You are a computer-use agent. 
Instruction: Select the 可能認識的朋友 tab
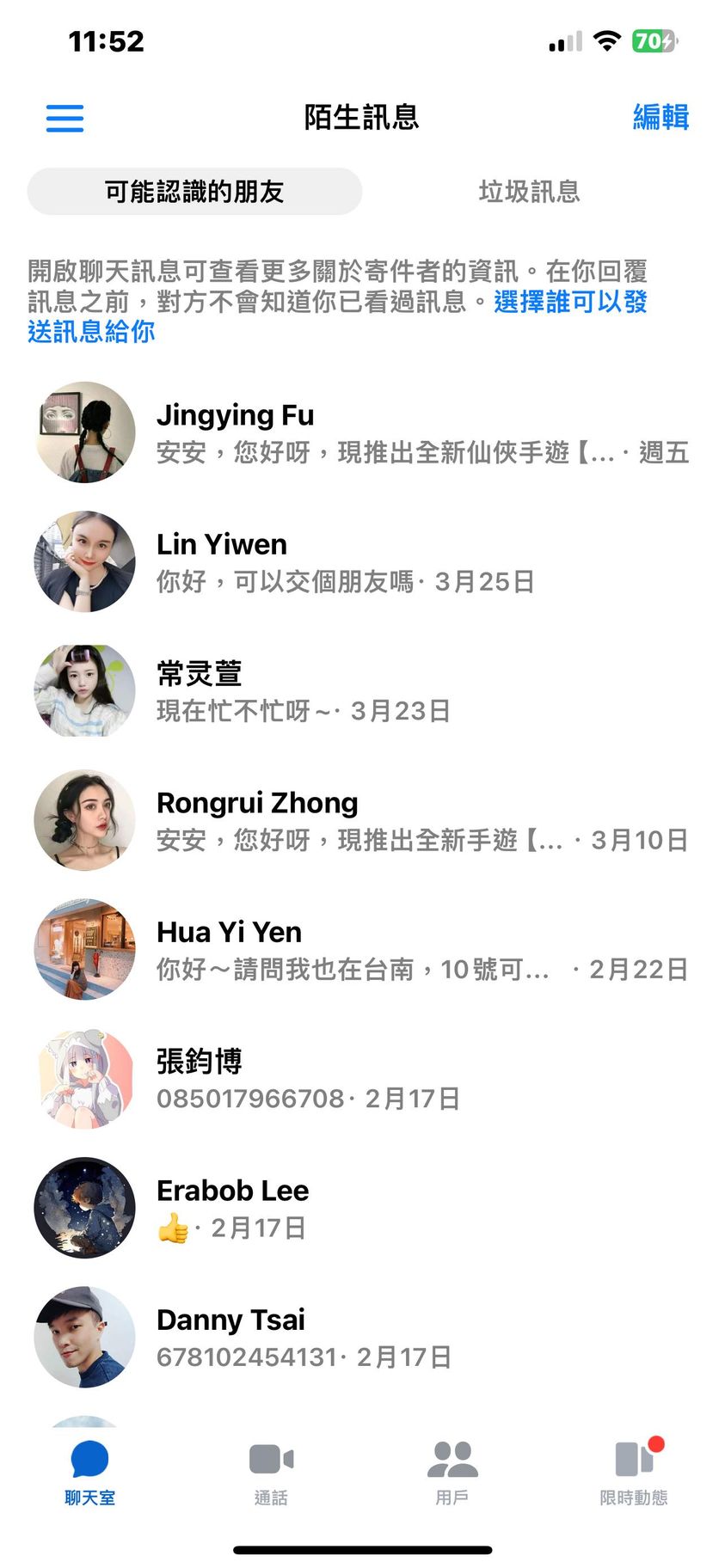(x=195, y=191)
